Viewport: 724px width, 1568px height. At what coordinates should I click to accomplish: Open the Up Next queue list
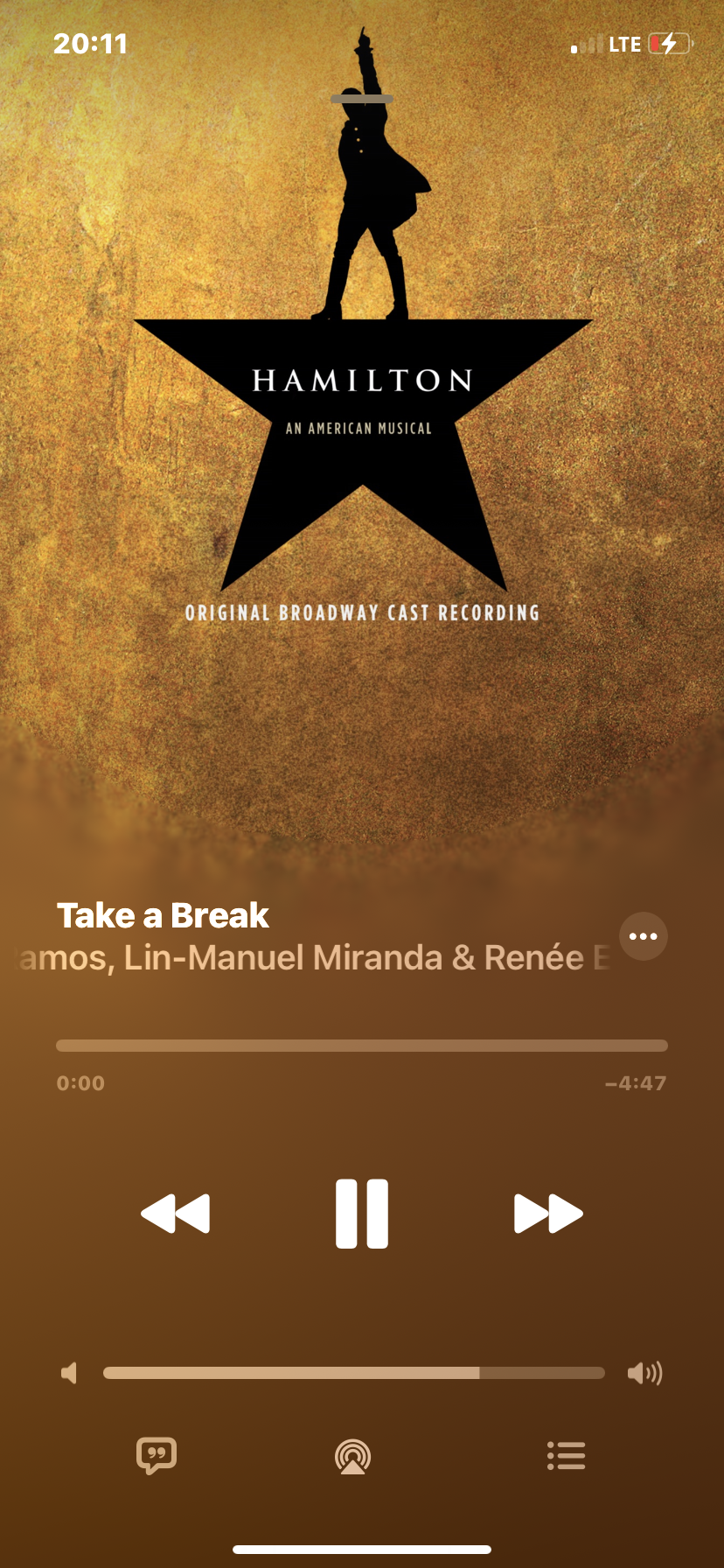click(x=566, y=1456)
